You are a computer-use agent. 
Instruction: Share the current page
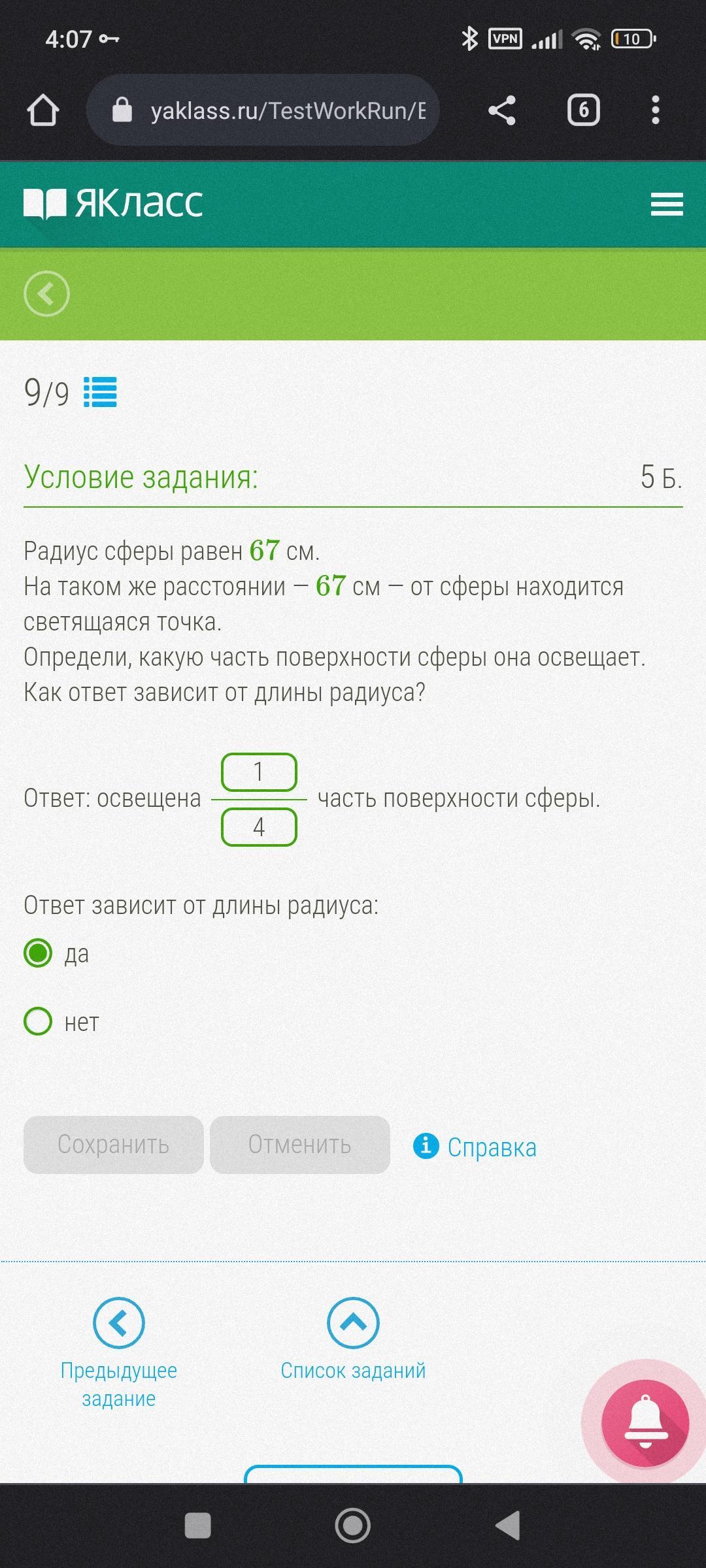502,110
